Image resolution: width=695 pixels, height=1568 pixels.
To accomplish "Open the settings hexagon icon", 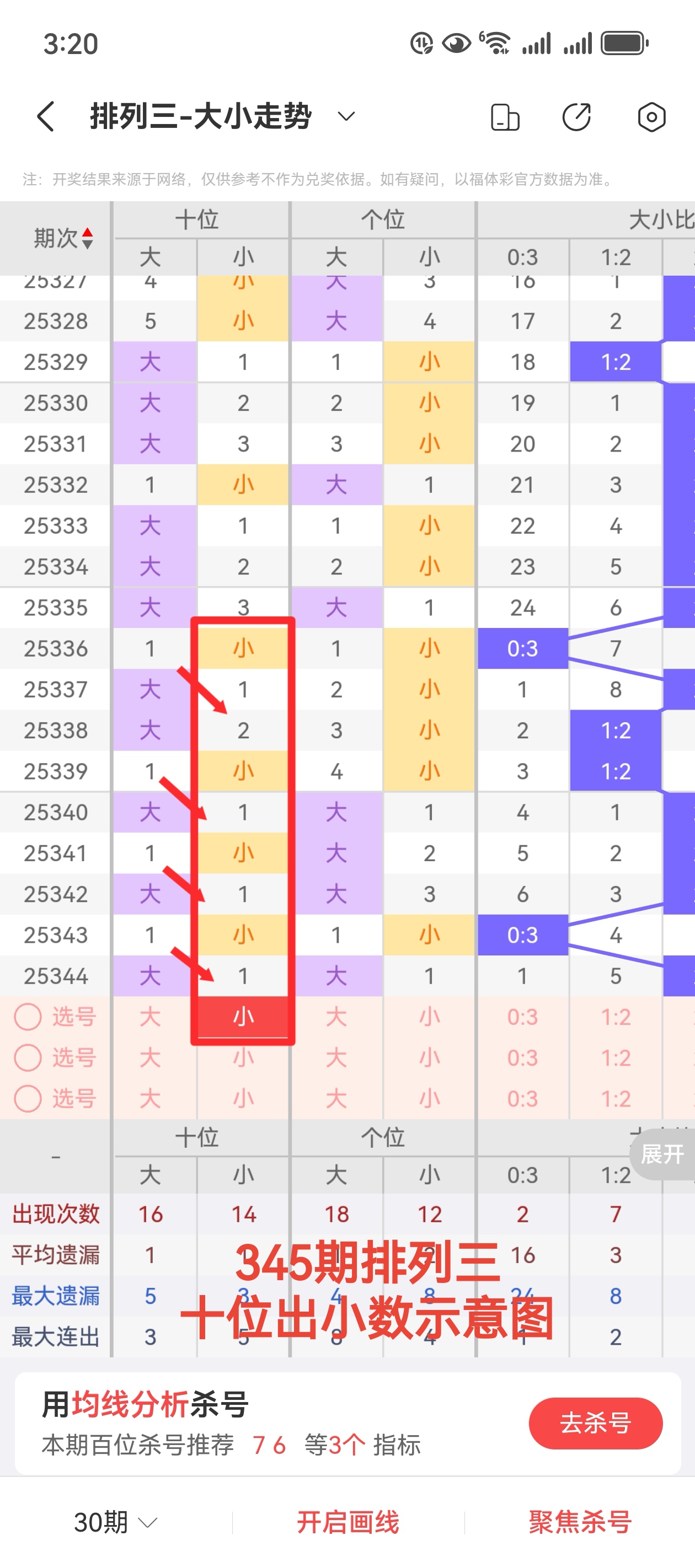I will pos(651,116).
